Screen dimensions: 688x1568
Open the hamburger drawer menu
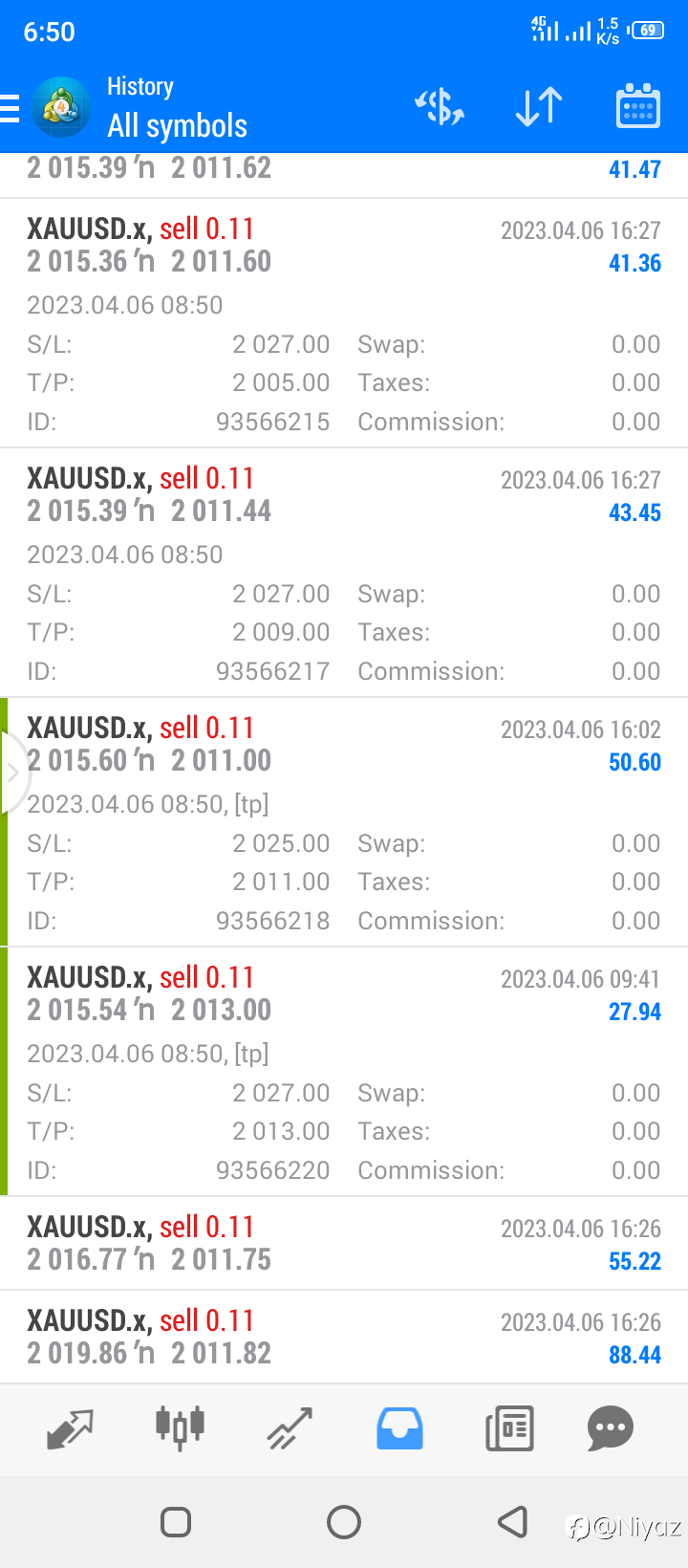point(10,108)
